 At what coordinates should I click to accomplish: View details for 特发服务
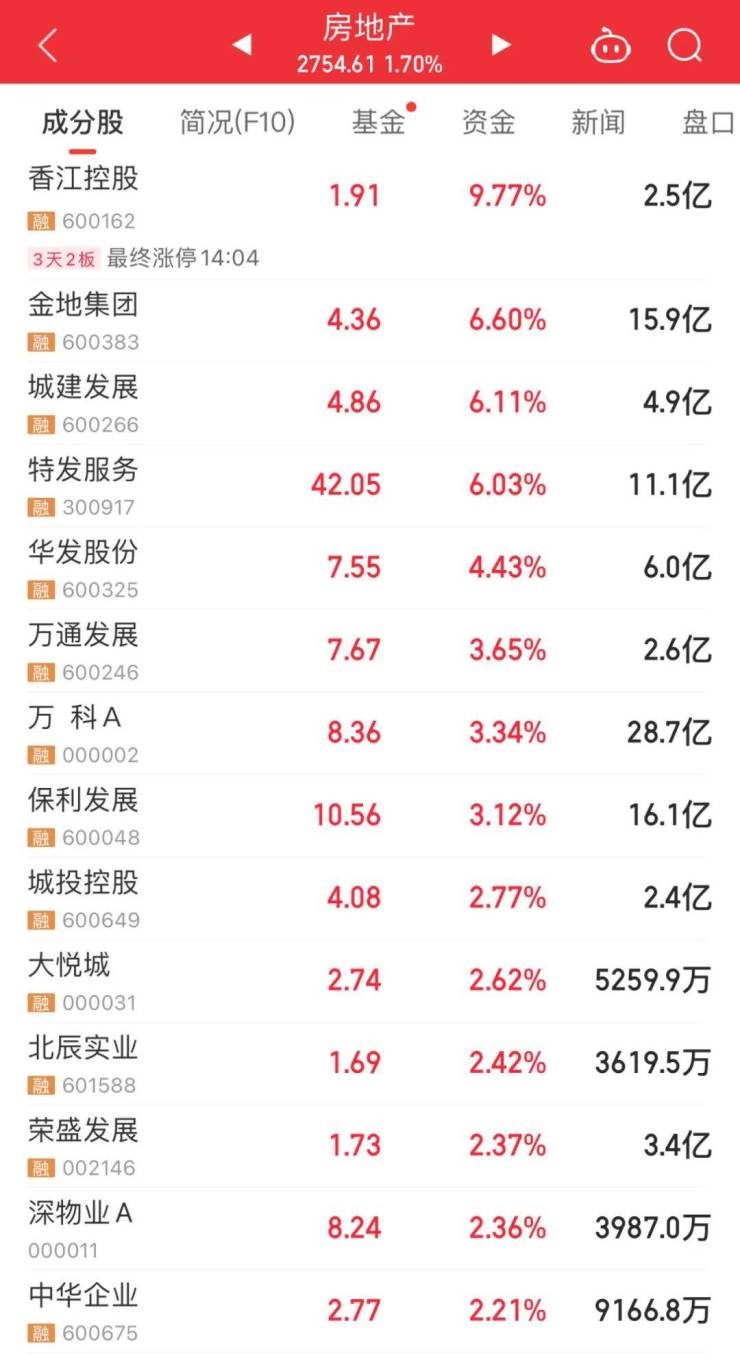tap(370, 485)
